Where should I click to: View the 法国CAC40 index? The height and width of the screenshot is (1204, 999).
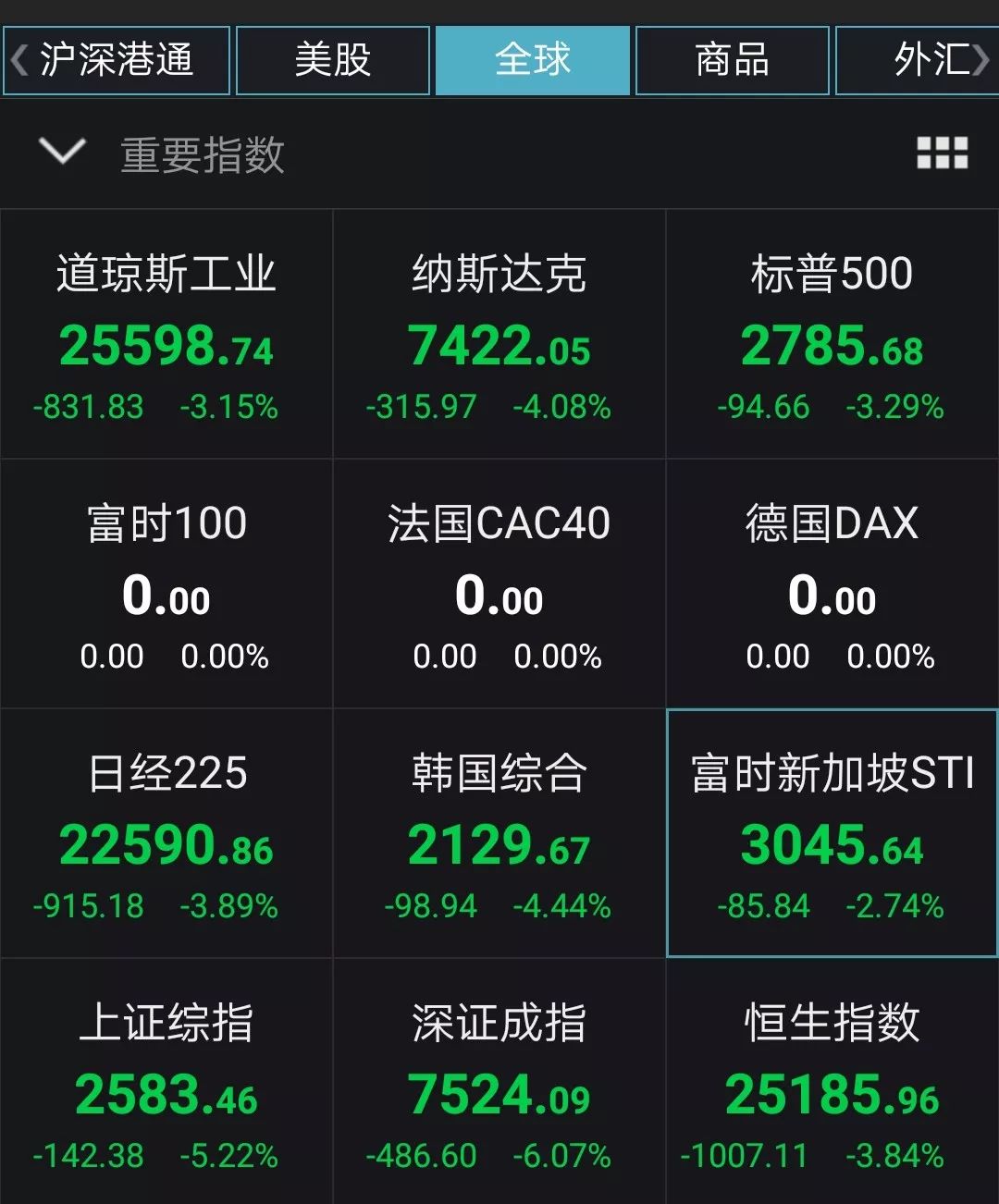coord(499,584)
